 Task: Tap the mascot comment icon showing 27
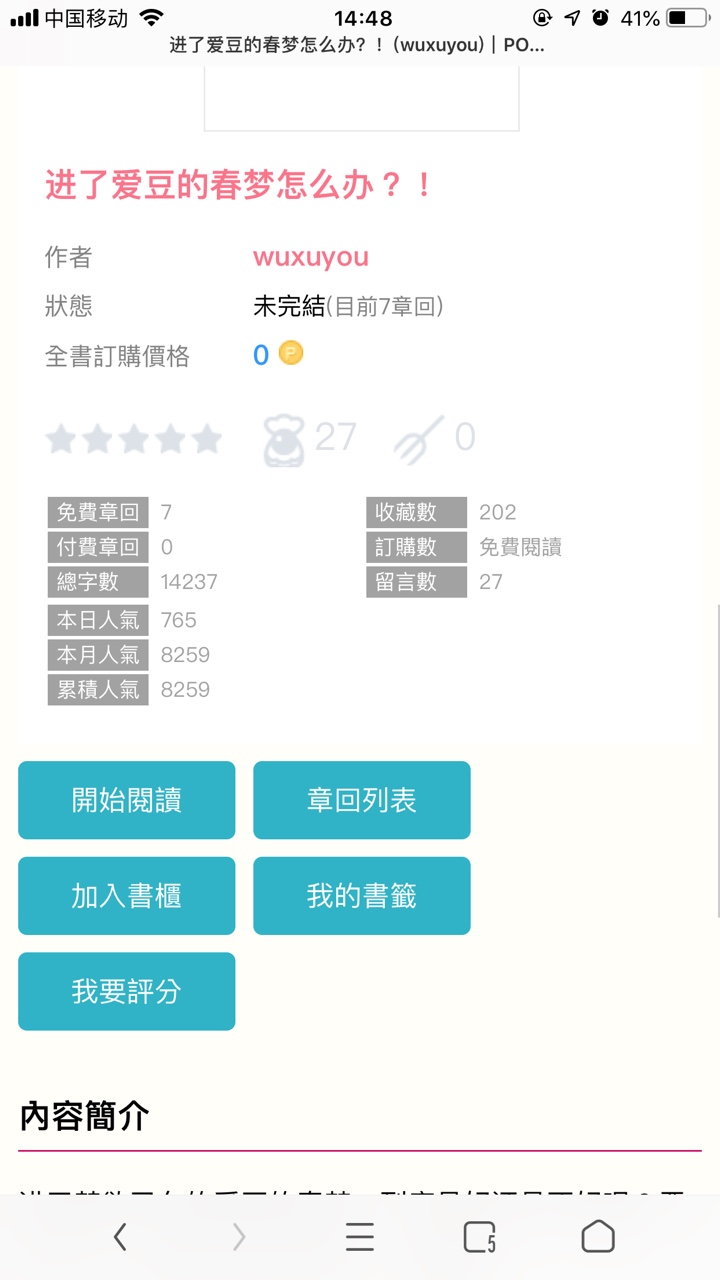(x=285, y=438)
